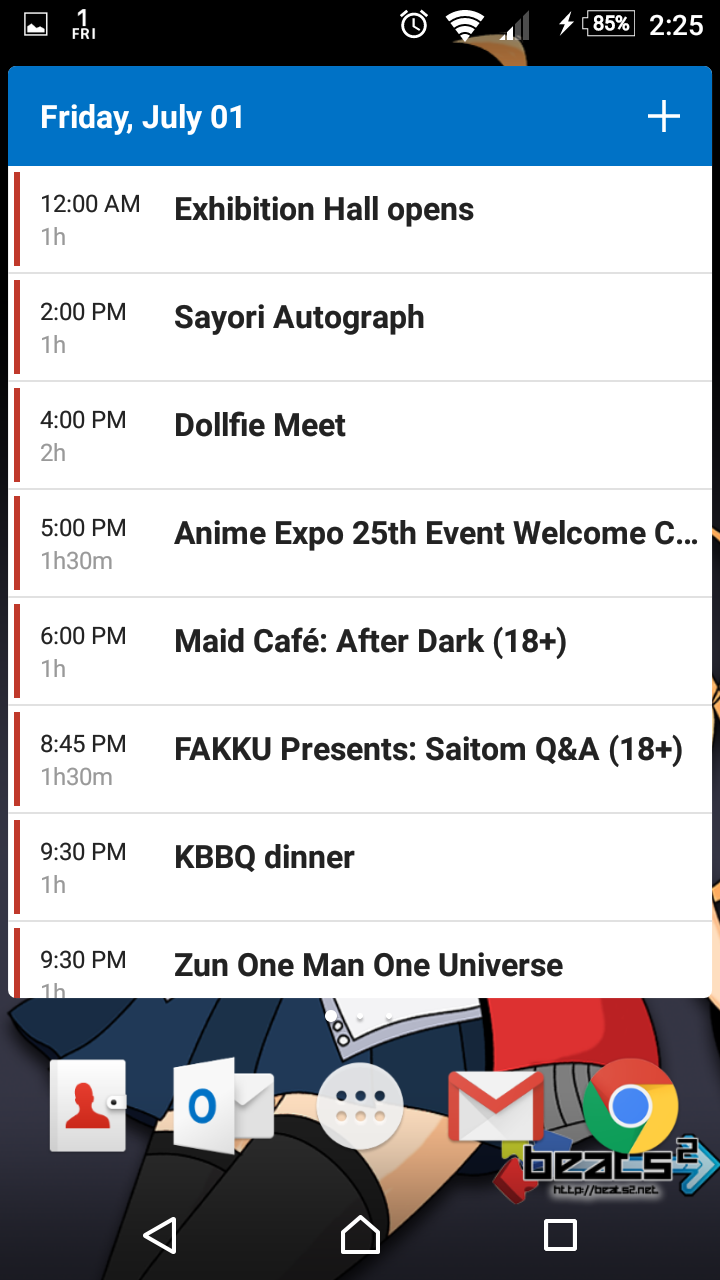Open the Exhibition Hall opens event
Image resolution: width=720 pixels, height=1280 pixels.
360,220
